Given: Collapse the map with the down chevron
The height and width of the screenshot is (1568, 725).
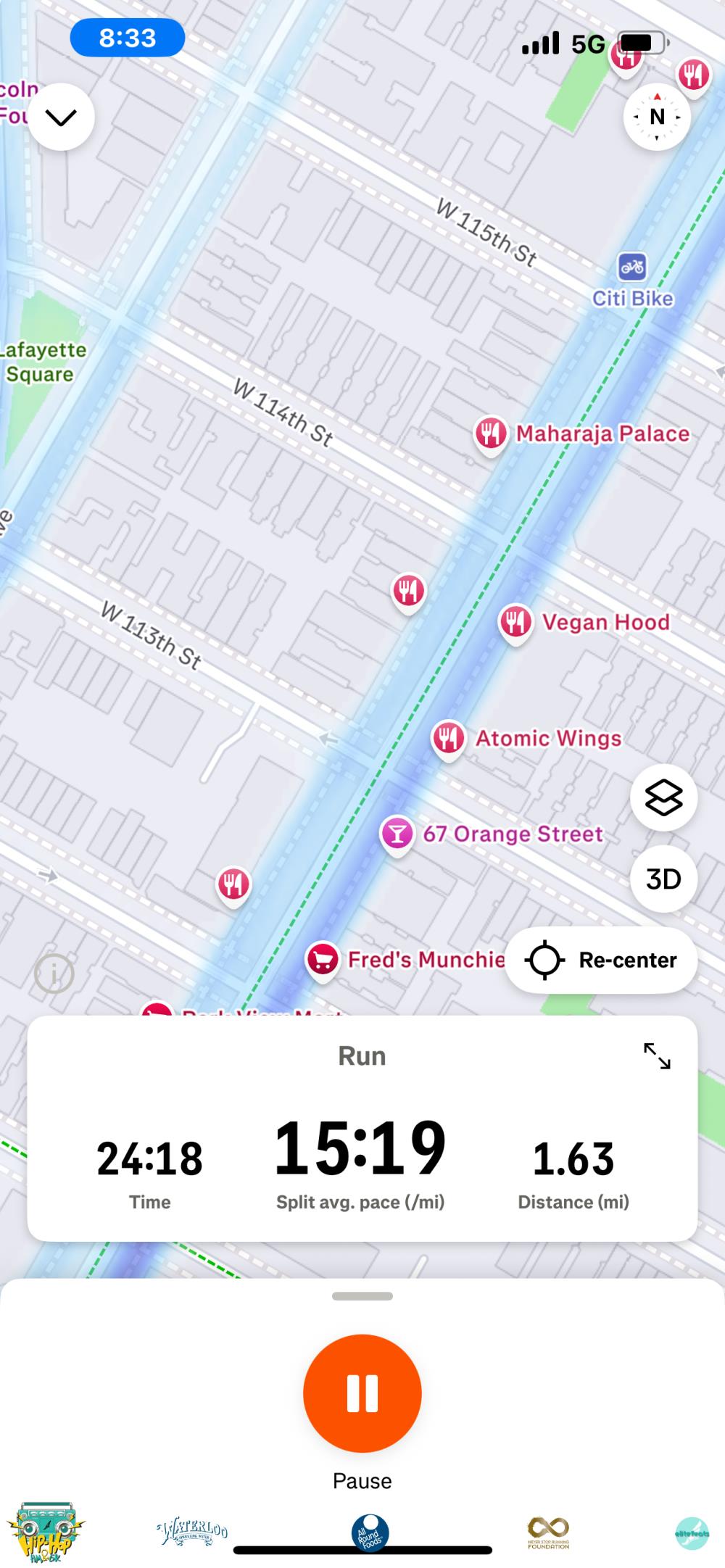Looking at the screenshot, I should (61, 117).
